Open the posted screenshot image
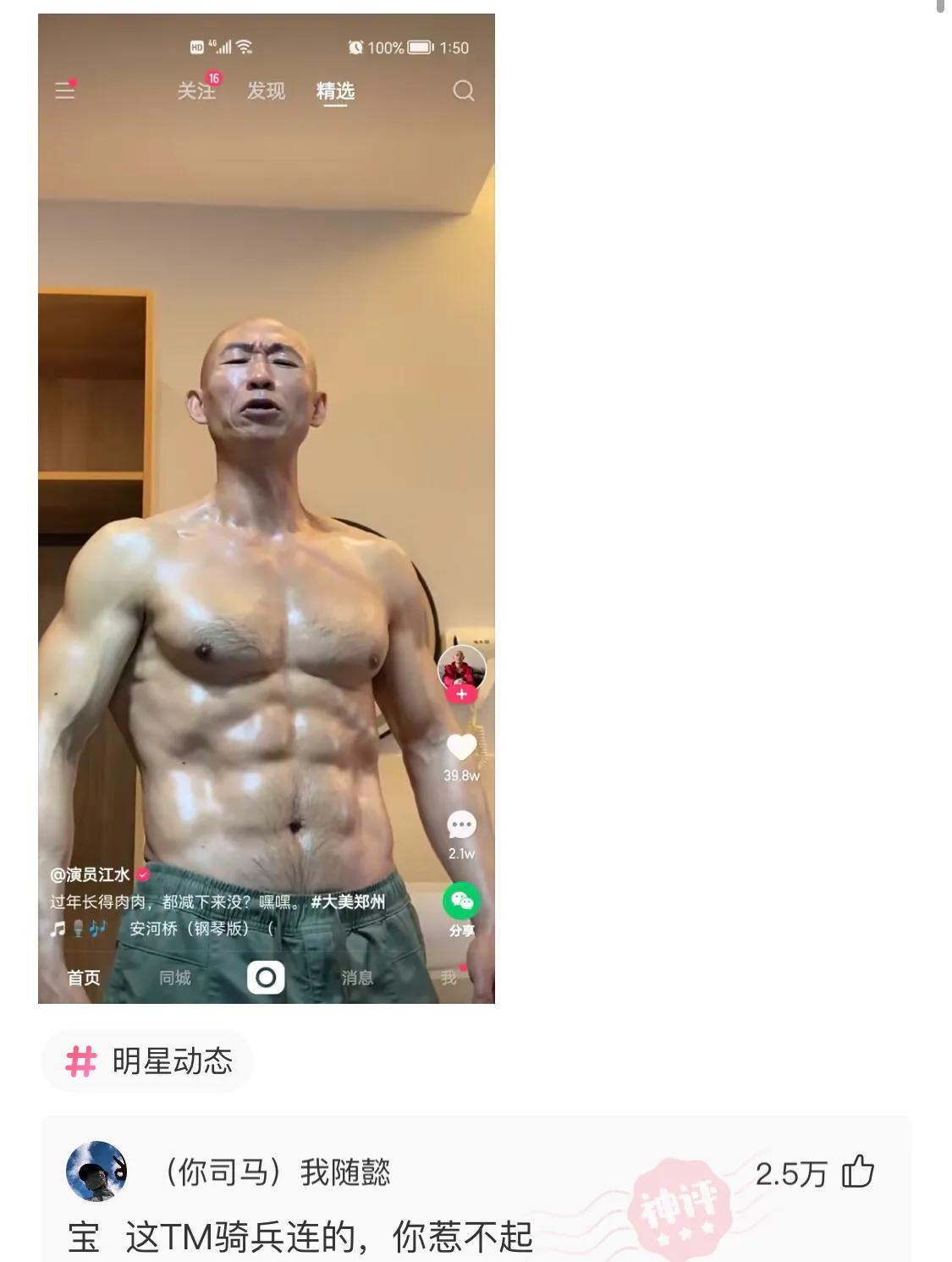This screenshot has width=952, height=1262. point(266,508)
